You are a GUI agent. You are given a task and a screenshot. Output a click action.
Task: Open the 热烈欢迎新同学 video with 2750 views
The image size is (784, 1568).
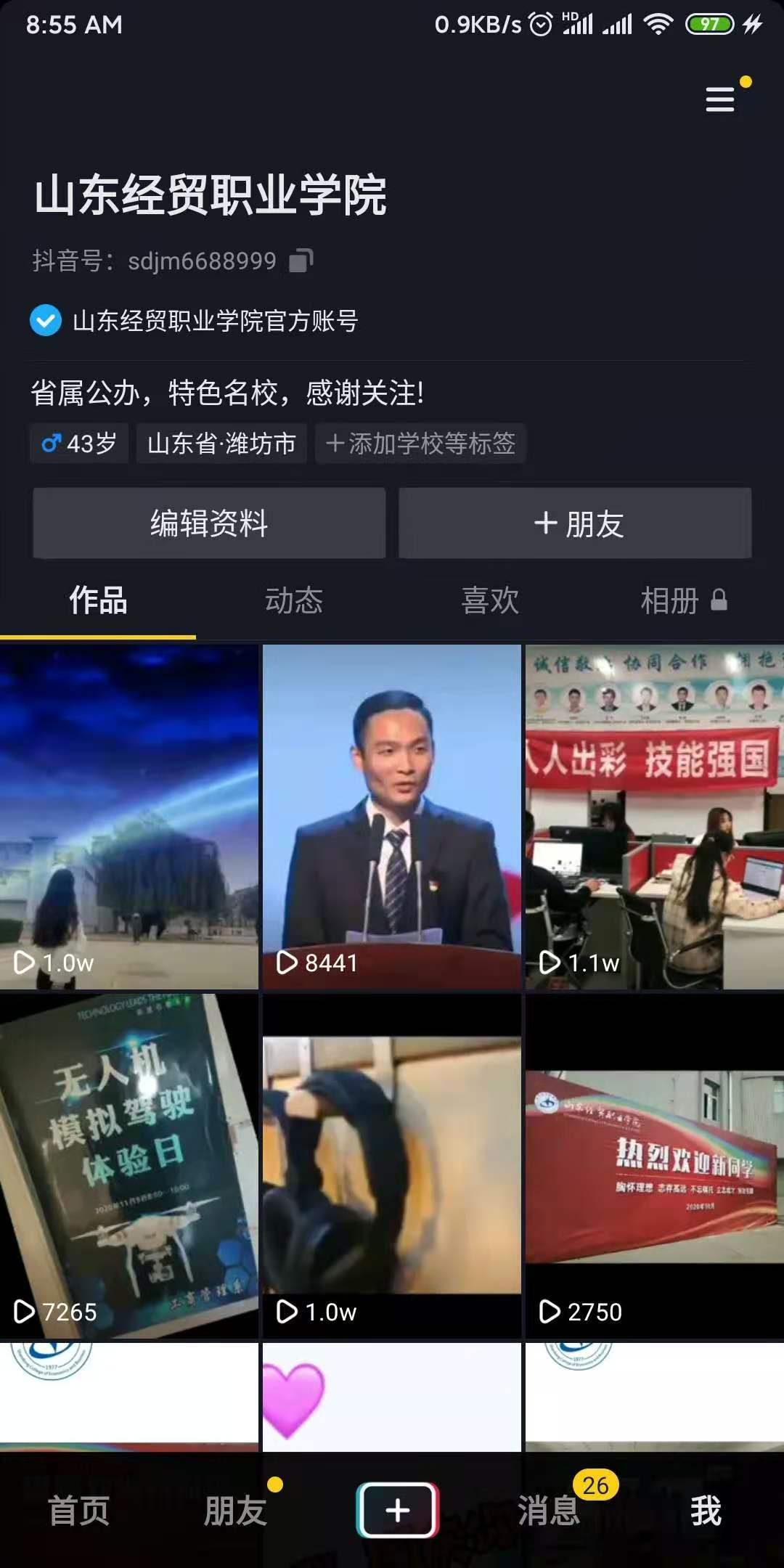click(x=655, y=1165)
